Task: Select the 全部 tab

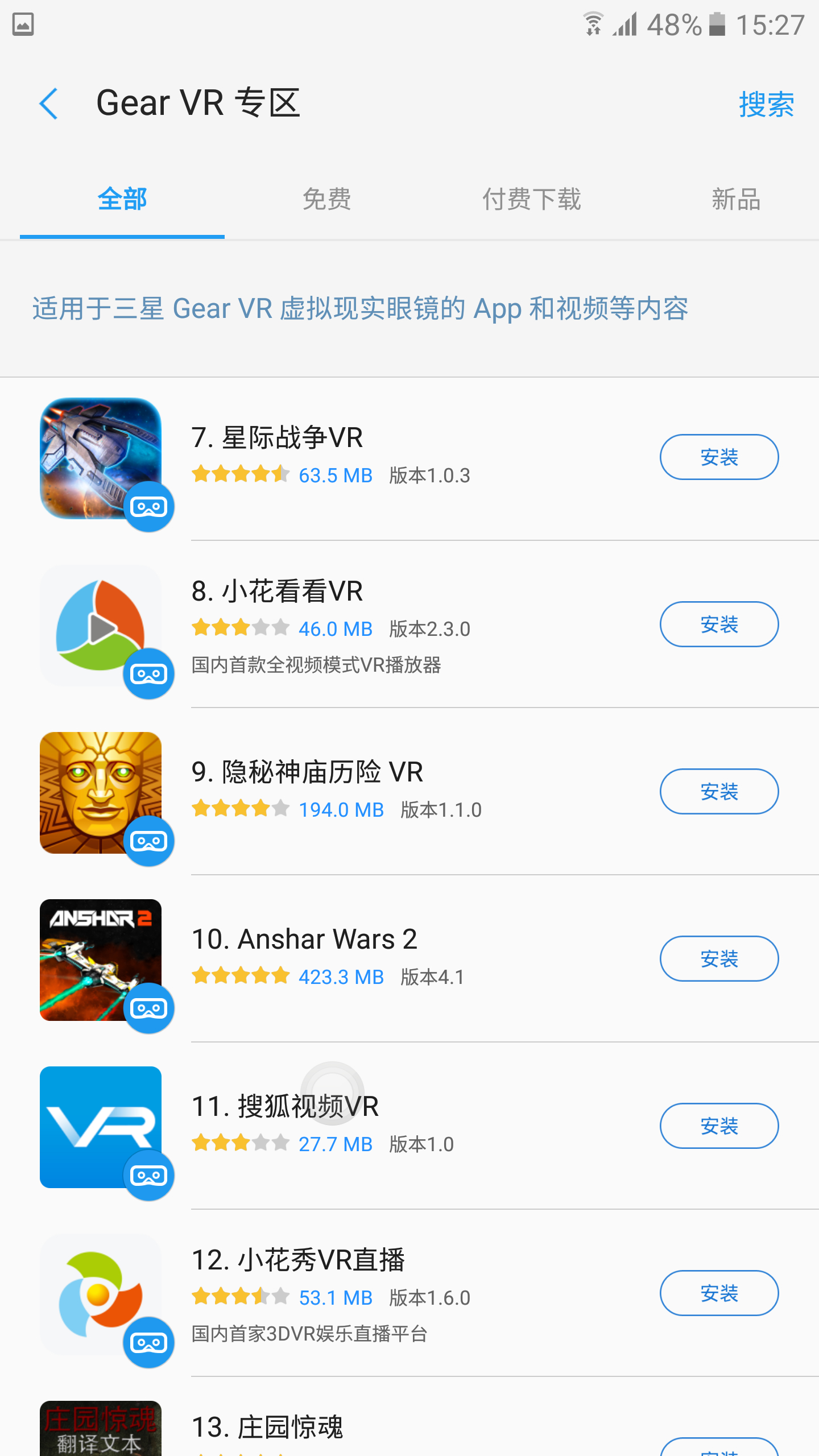Action: point(122,199)
